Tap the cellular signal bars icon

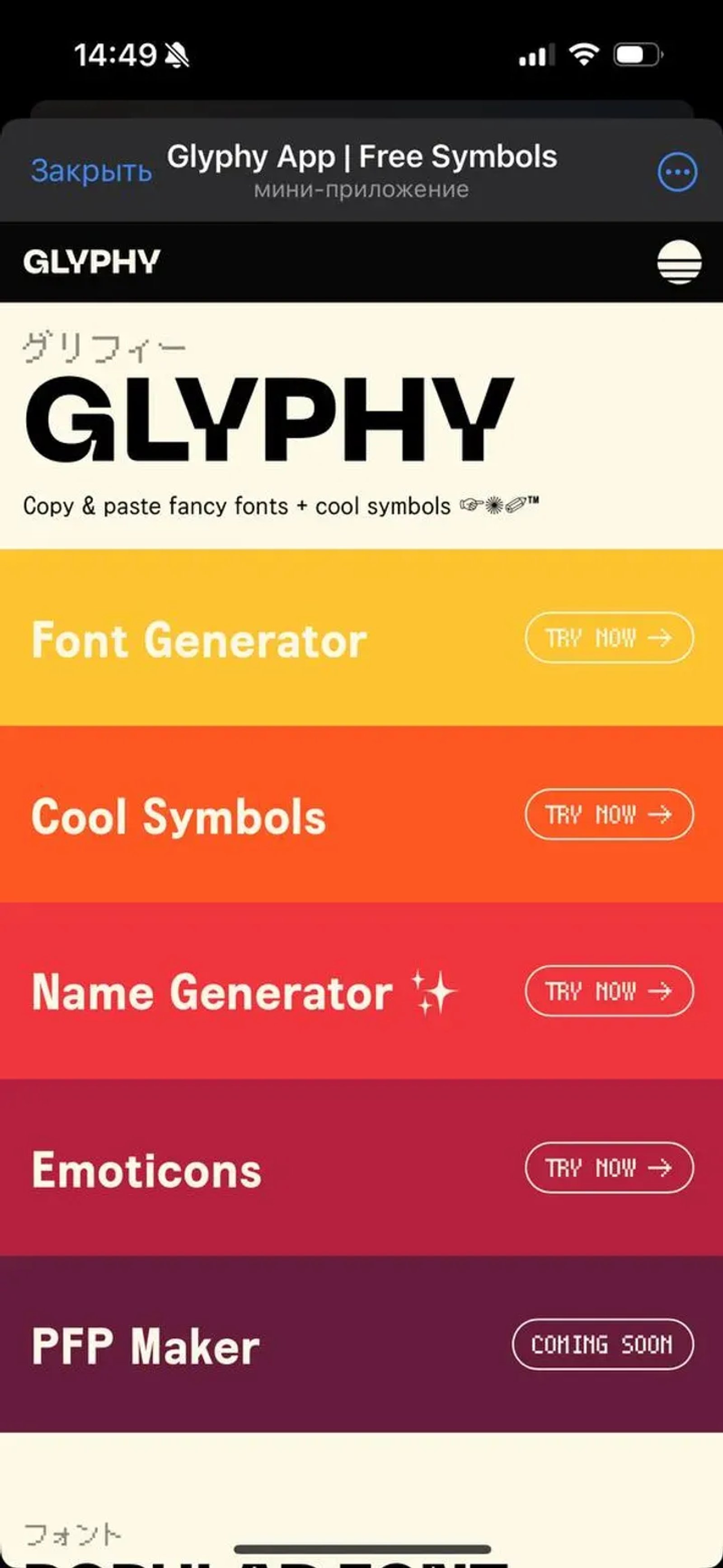point(536,56)
